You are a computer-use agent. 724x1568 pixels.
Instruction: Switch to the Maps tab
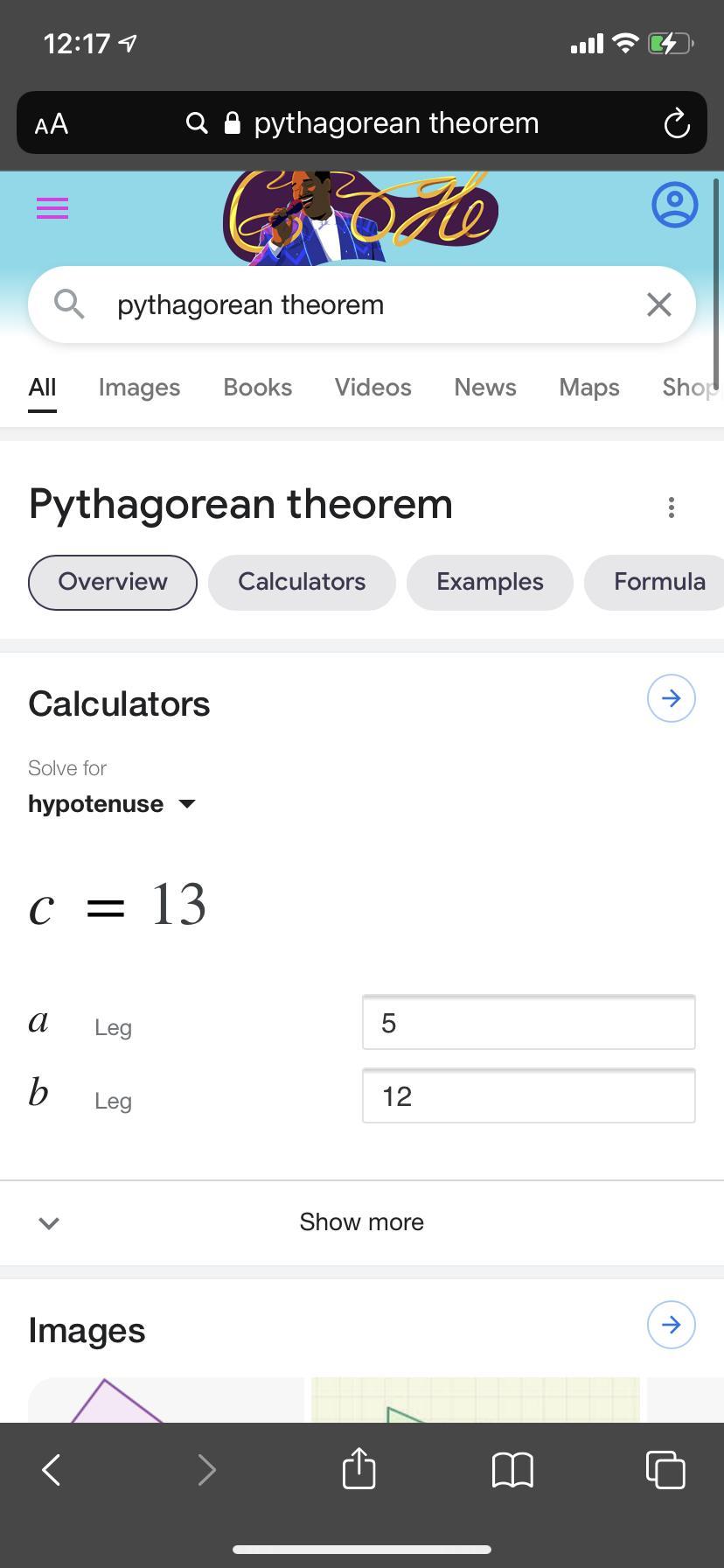(589, 388)
